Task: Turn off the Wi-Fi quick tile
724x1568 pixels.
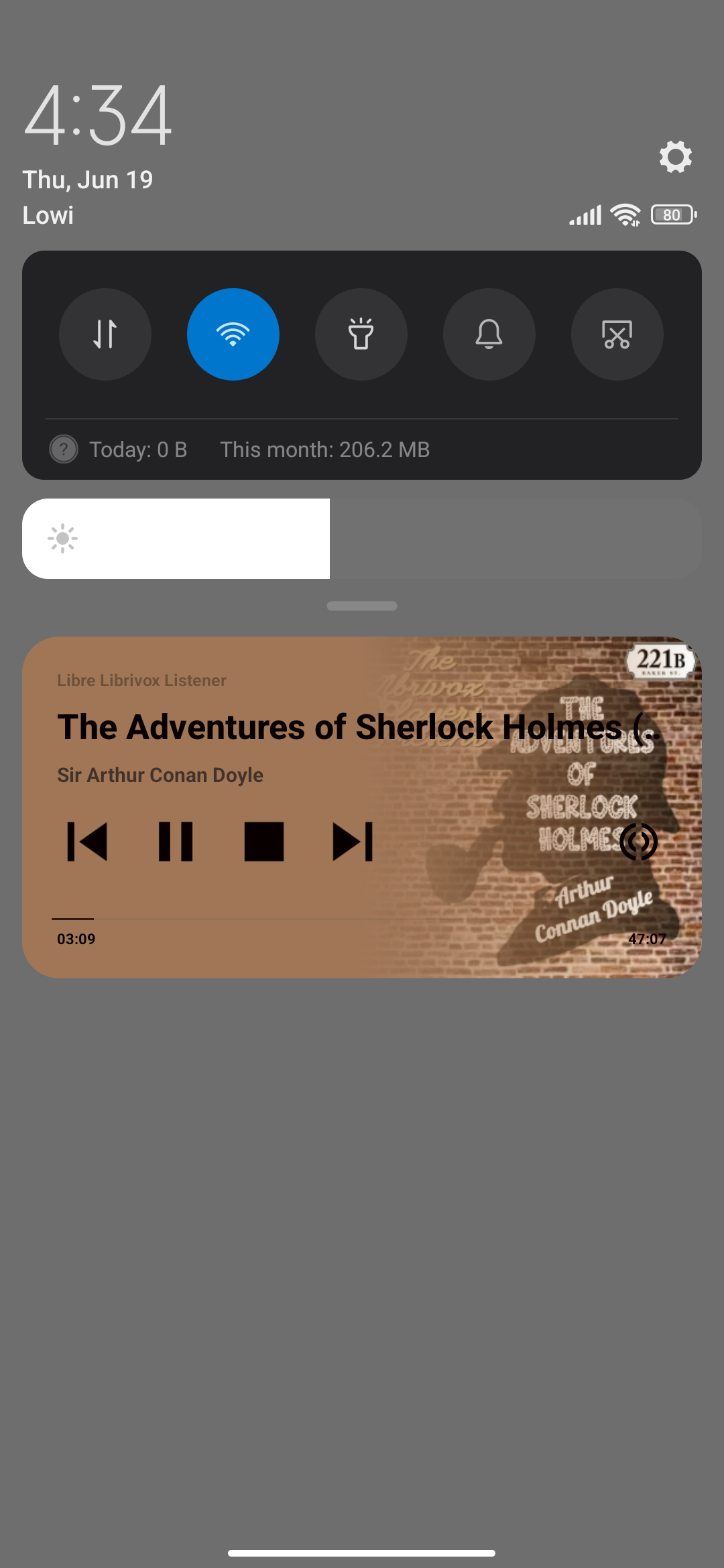Action: pyautogui.click(x=233, y=334)
